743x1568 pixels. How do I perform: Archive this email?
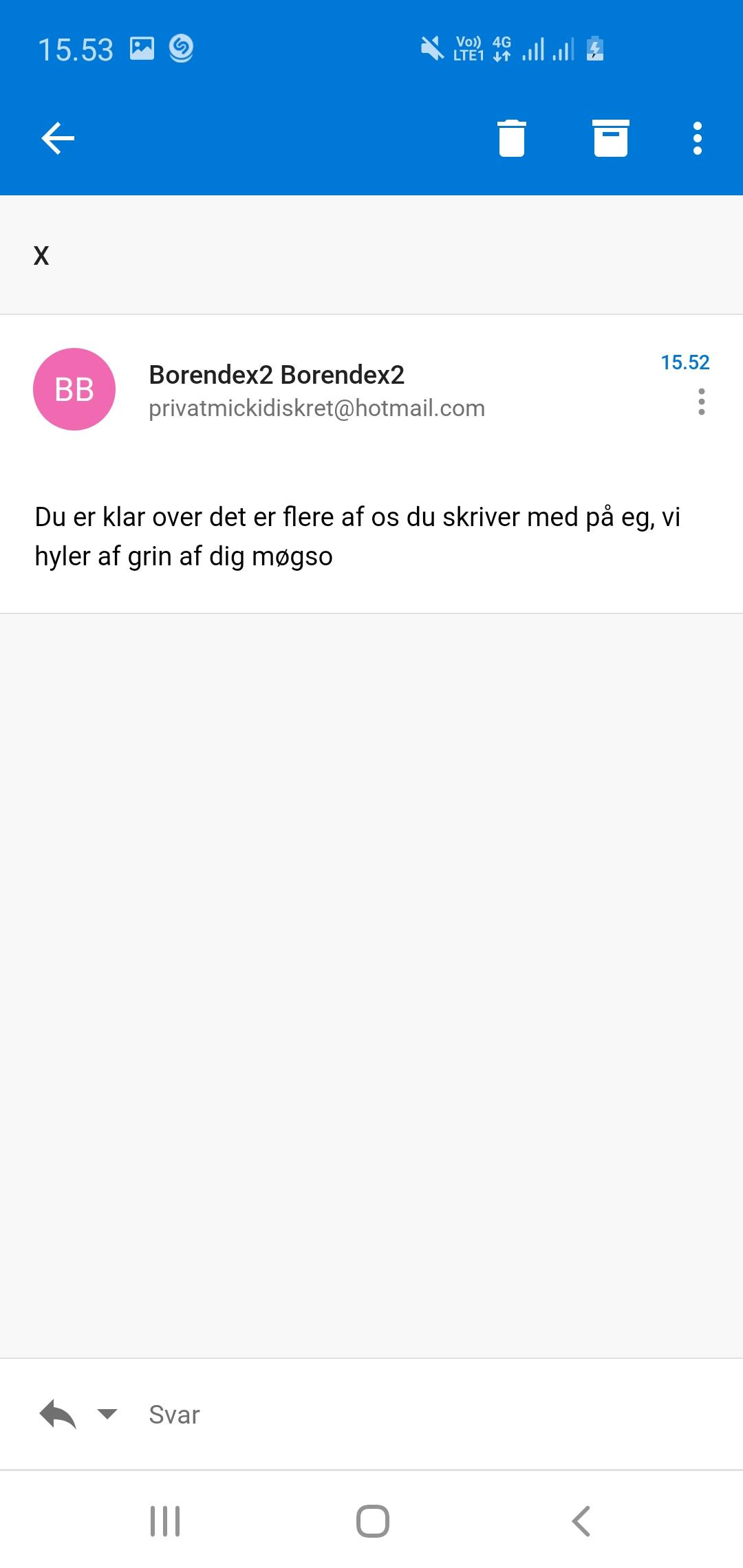(x=611, y=138)
